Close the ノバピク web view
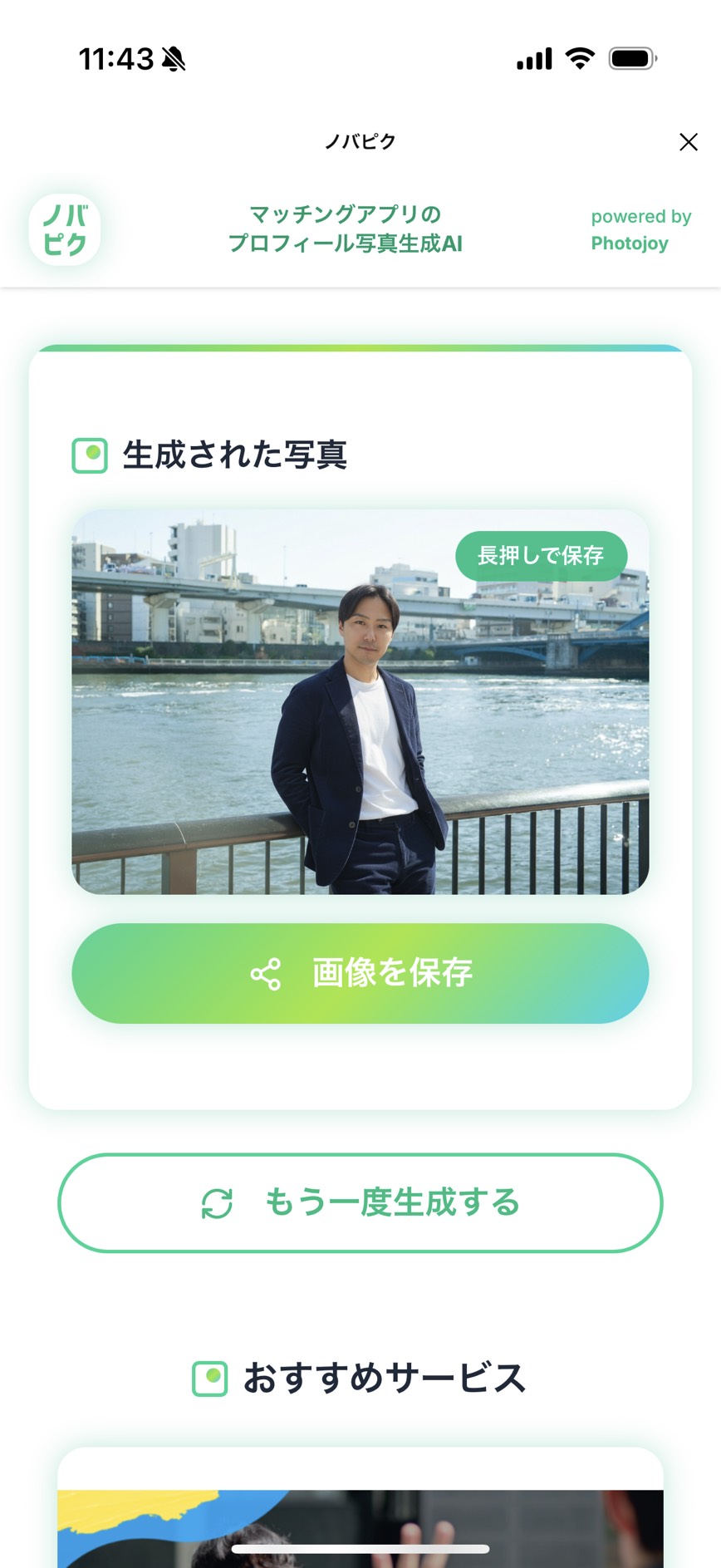The height and width of the screenshot is (1568, 721). [688, 142]
